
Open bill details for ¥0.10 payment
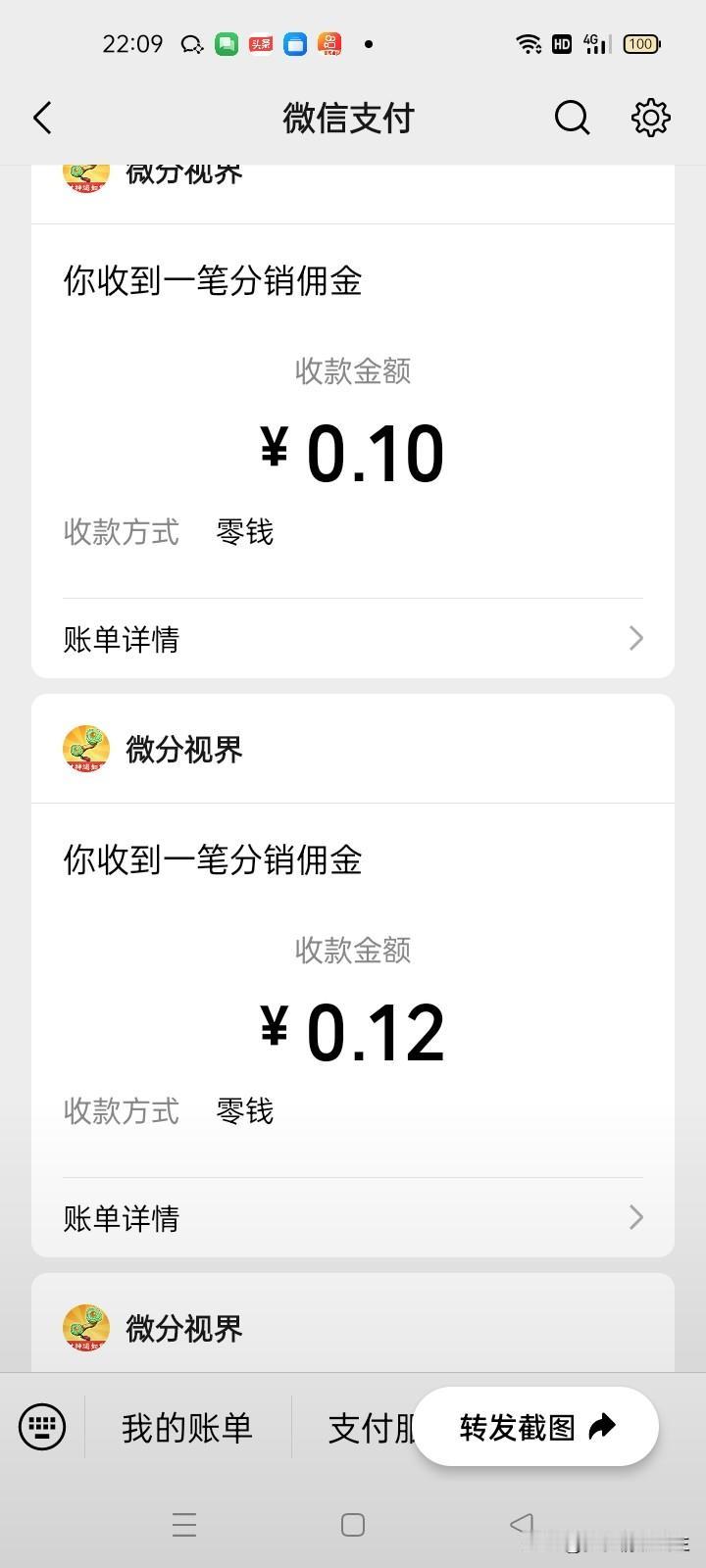click(x=353, y=639)
